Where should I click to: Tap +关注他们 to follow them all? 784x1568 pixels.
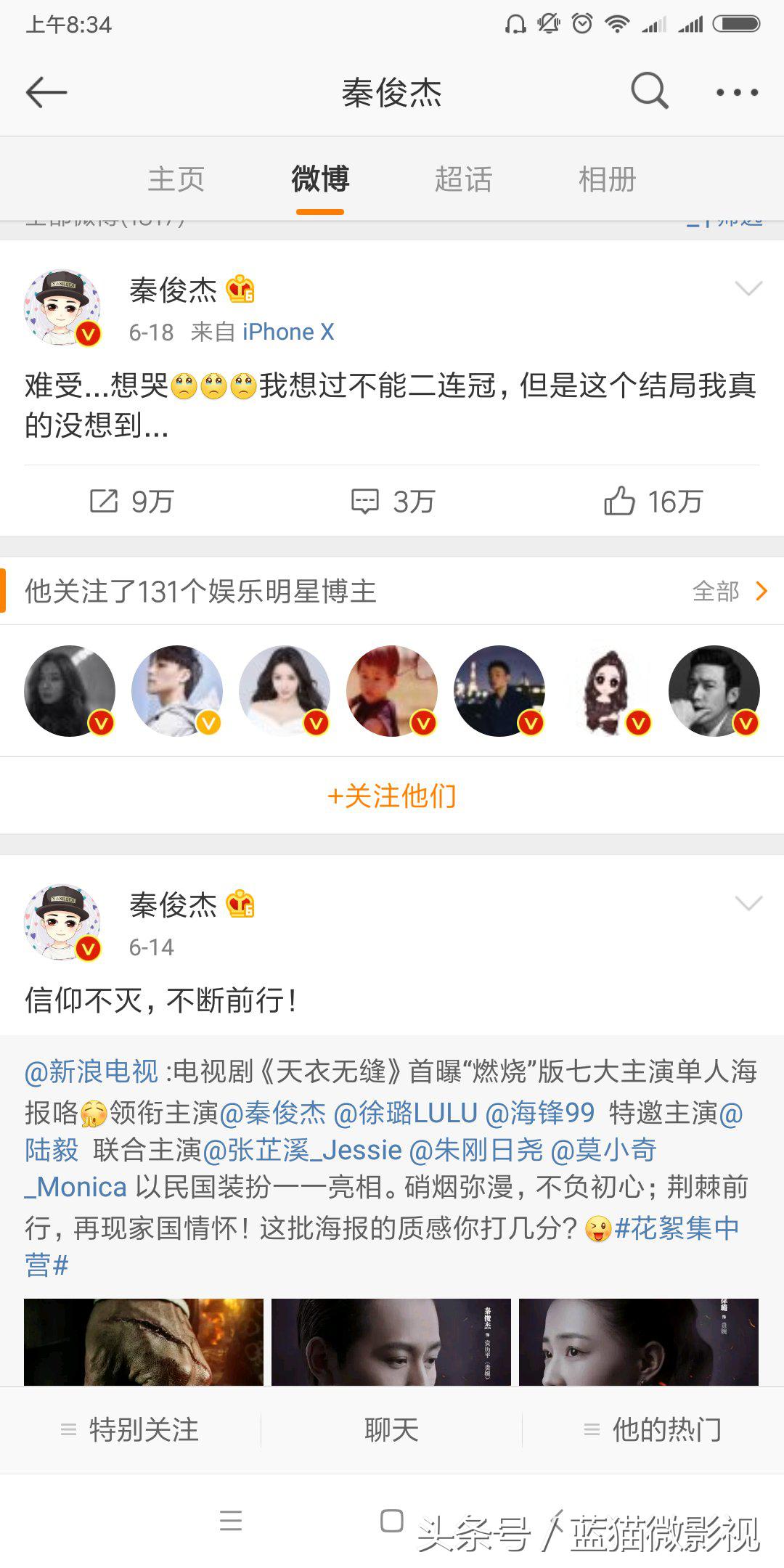point(391,796)
